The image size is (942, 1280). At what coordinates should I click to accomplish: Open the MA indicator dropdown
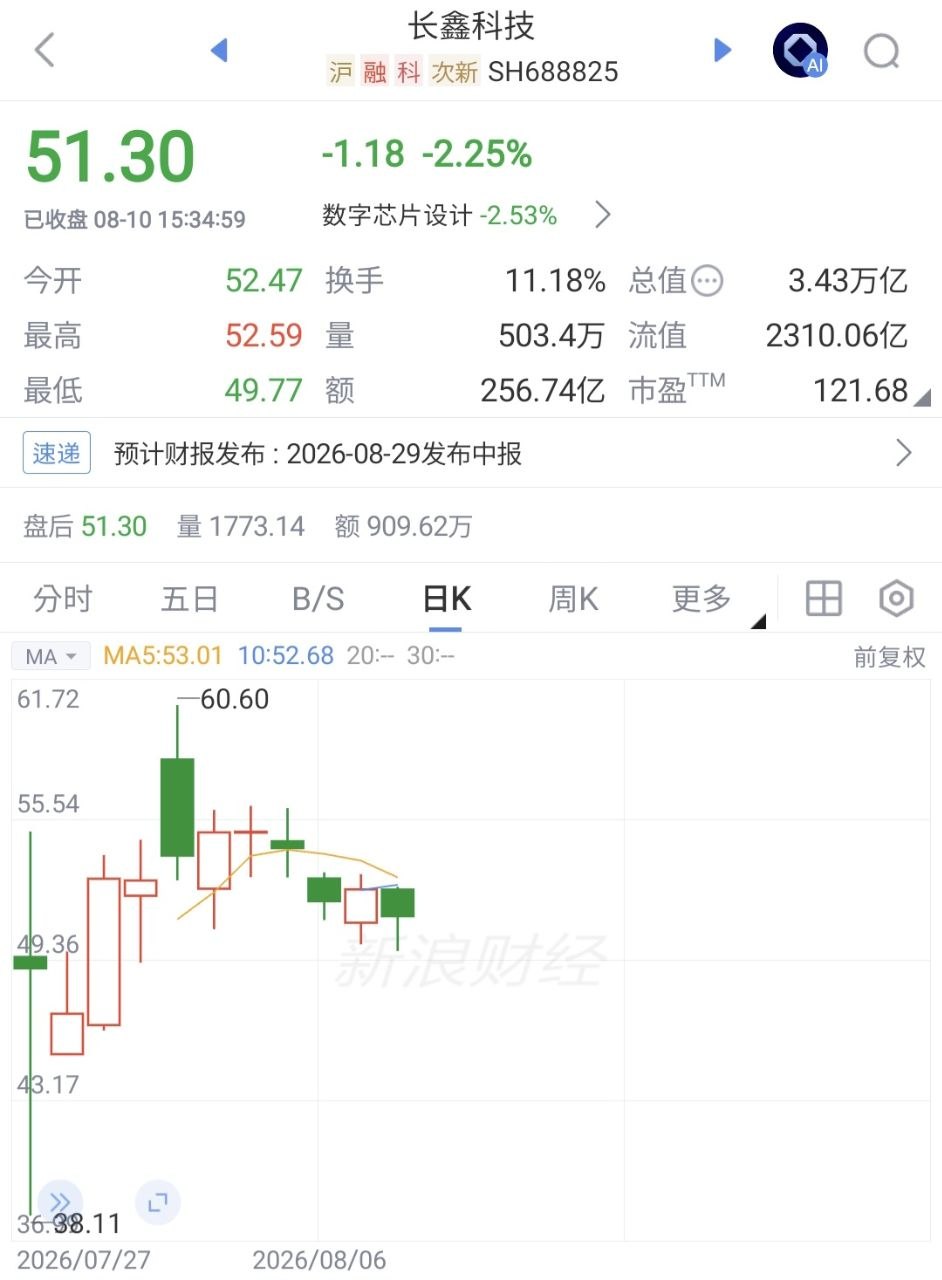pos(51,657)
